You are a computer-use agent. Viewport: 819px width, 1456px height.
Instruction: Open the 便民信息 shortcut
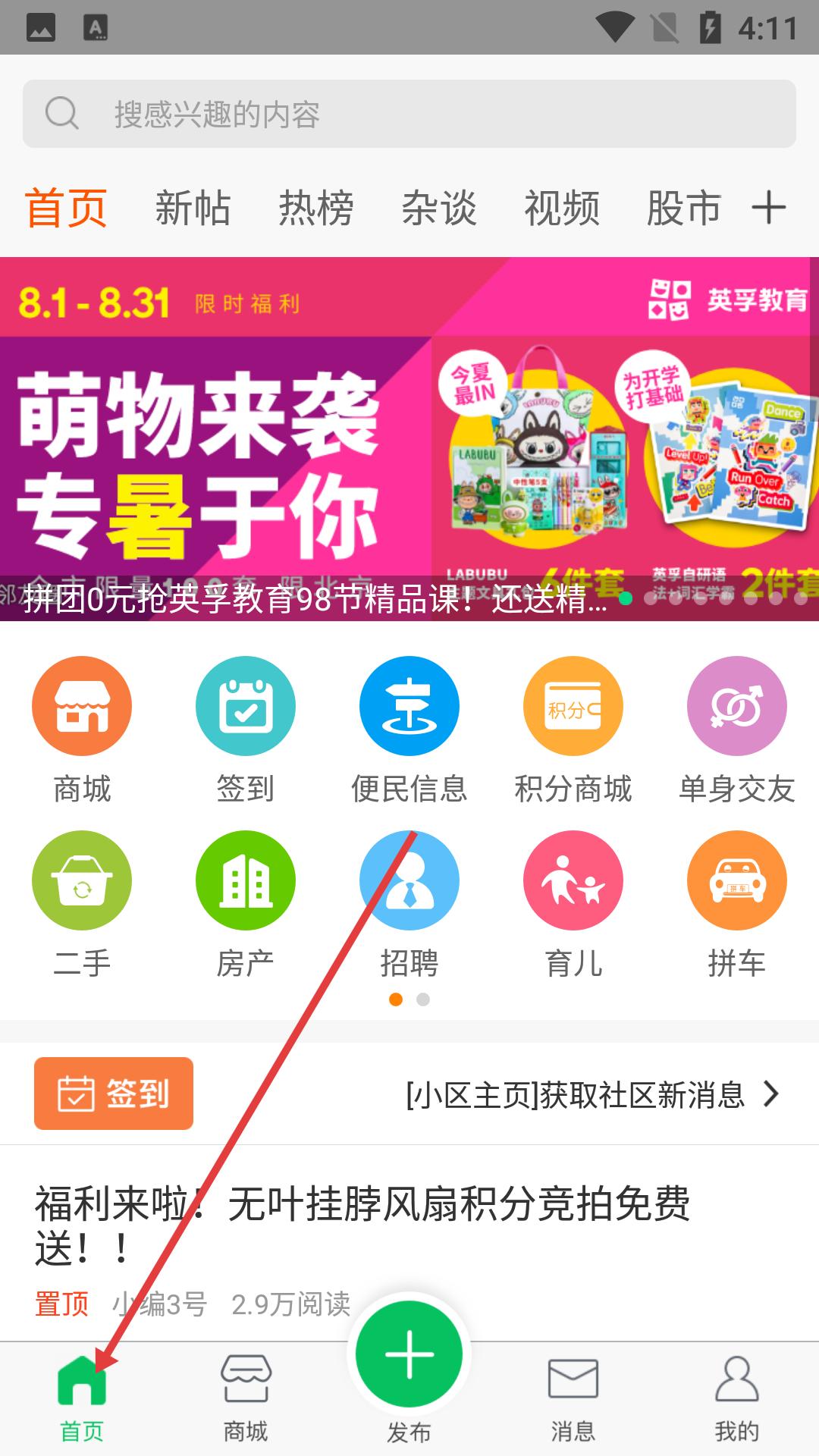tap(409, 728)
